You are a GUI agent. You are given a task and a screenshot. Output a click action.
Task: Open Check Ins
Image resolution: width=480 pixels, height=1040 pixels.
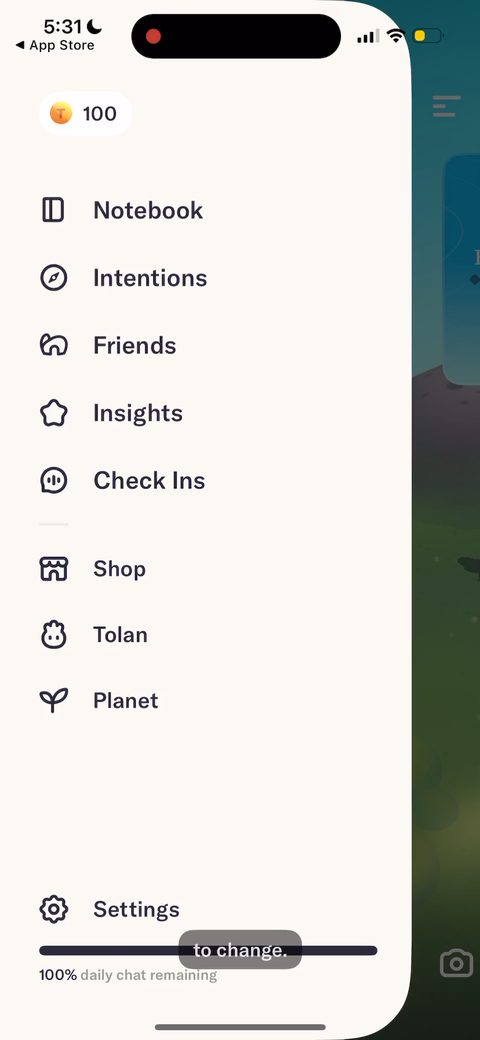coord(123,480)
